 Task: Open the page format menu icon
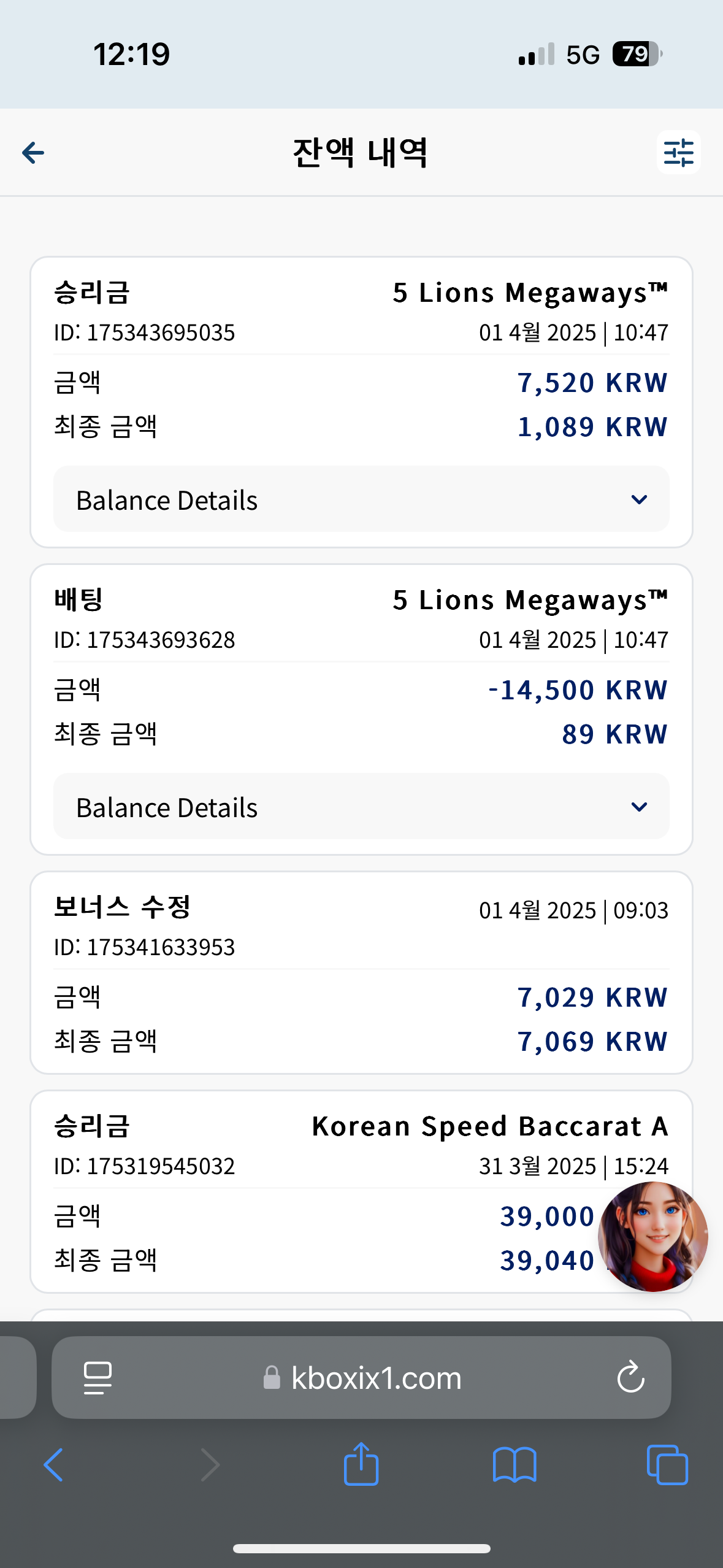pos(98,1378)
